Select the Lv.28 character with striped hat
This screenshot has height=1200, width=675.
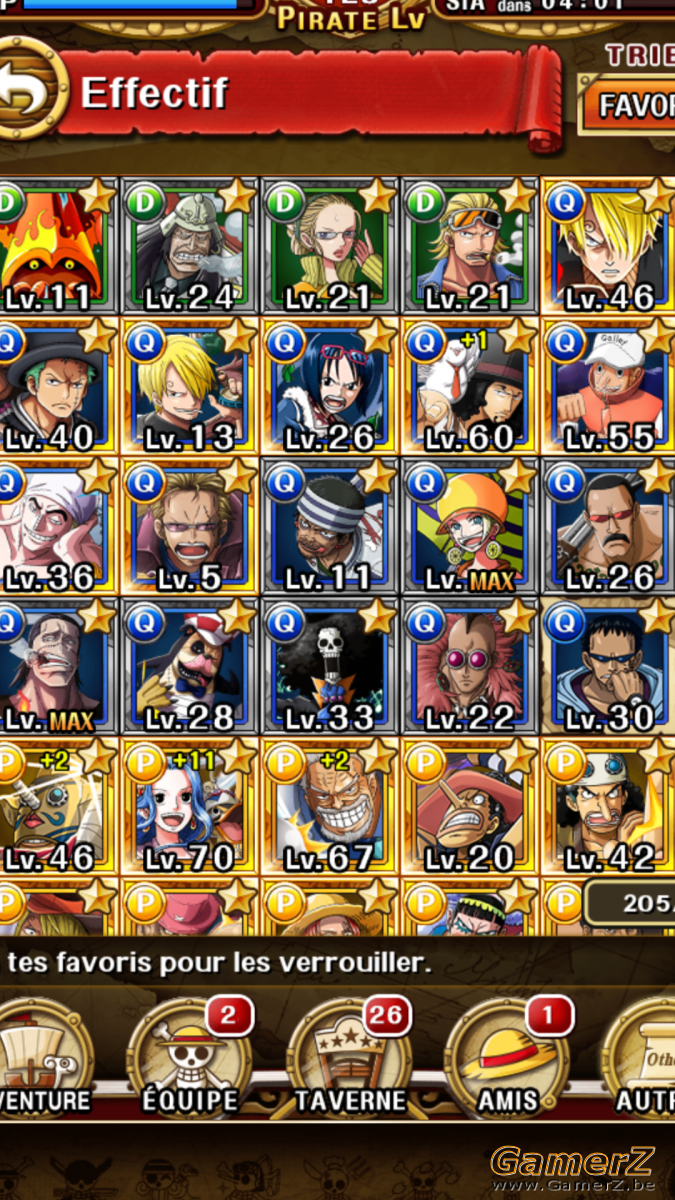click(x=190, y=667)
